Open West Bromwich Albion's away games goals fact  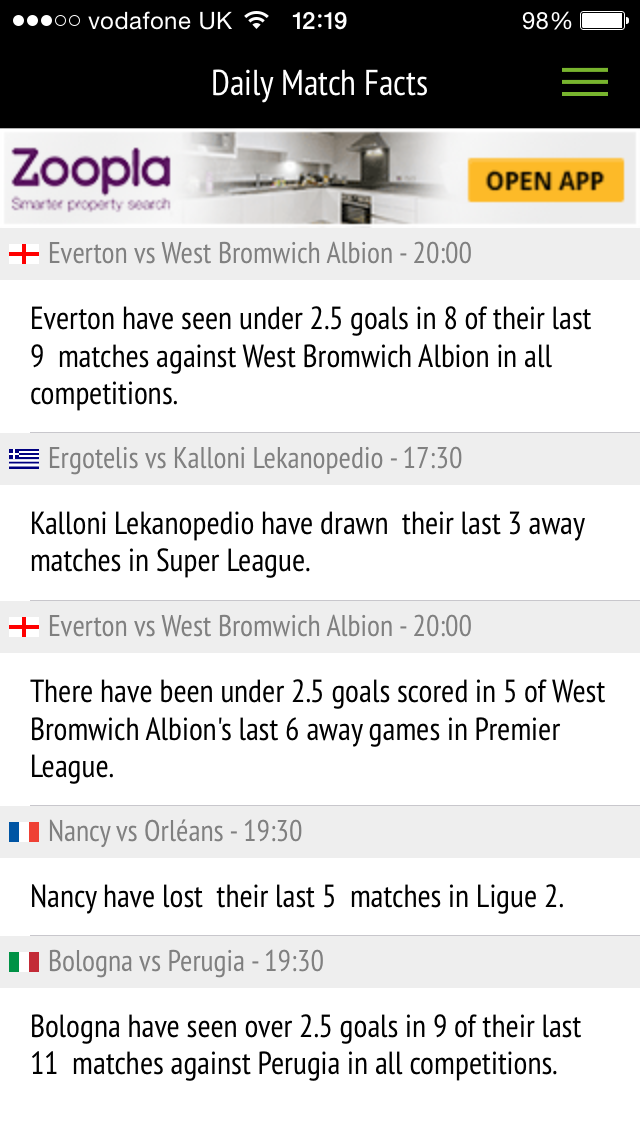(x=320, y=729)
